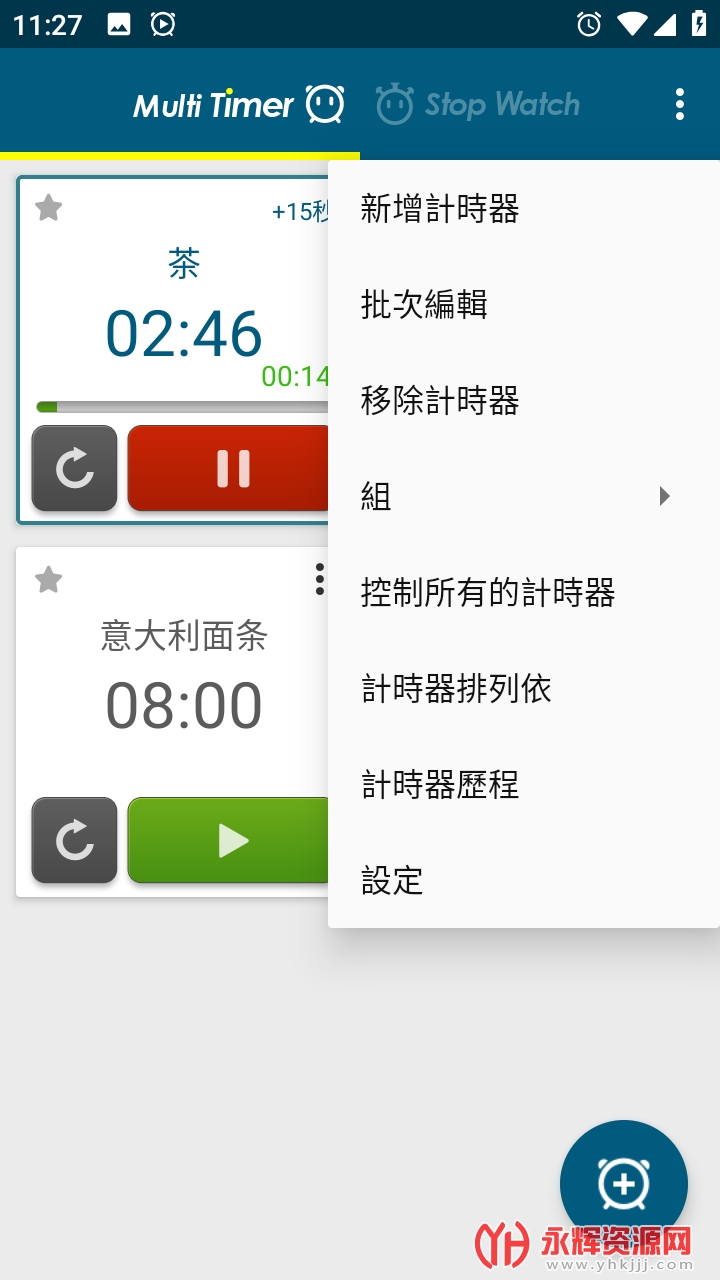Mark 意大利面条 as favorite with the star
Viewport: 720px width, 1280px height.
[x=47, y=580]
